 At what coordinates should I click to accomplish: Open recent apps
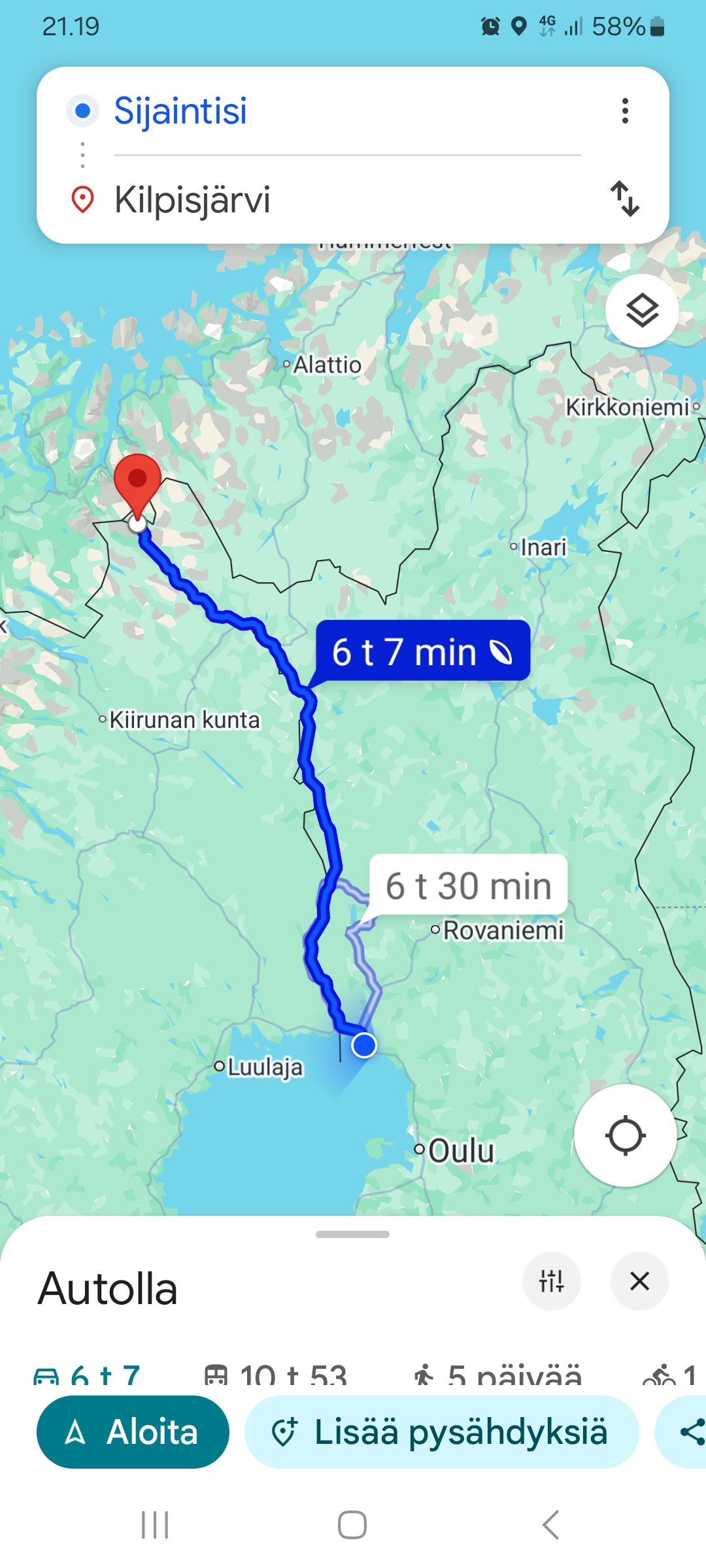pyautogui.click(x=155, y=1526)
